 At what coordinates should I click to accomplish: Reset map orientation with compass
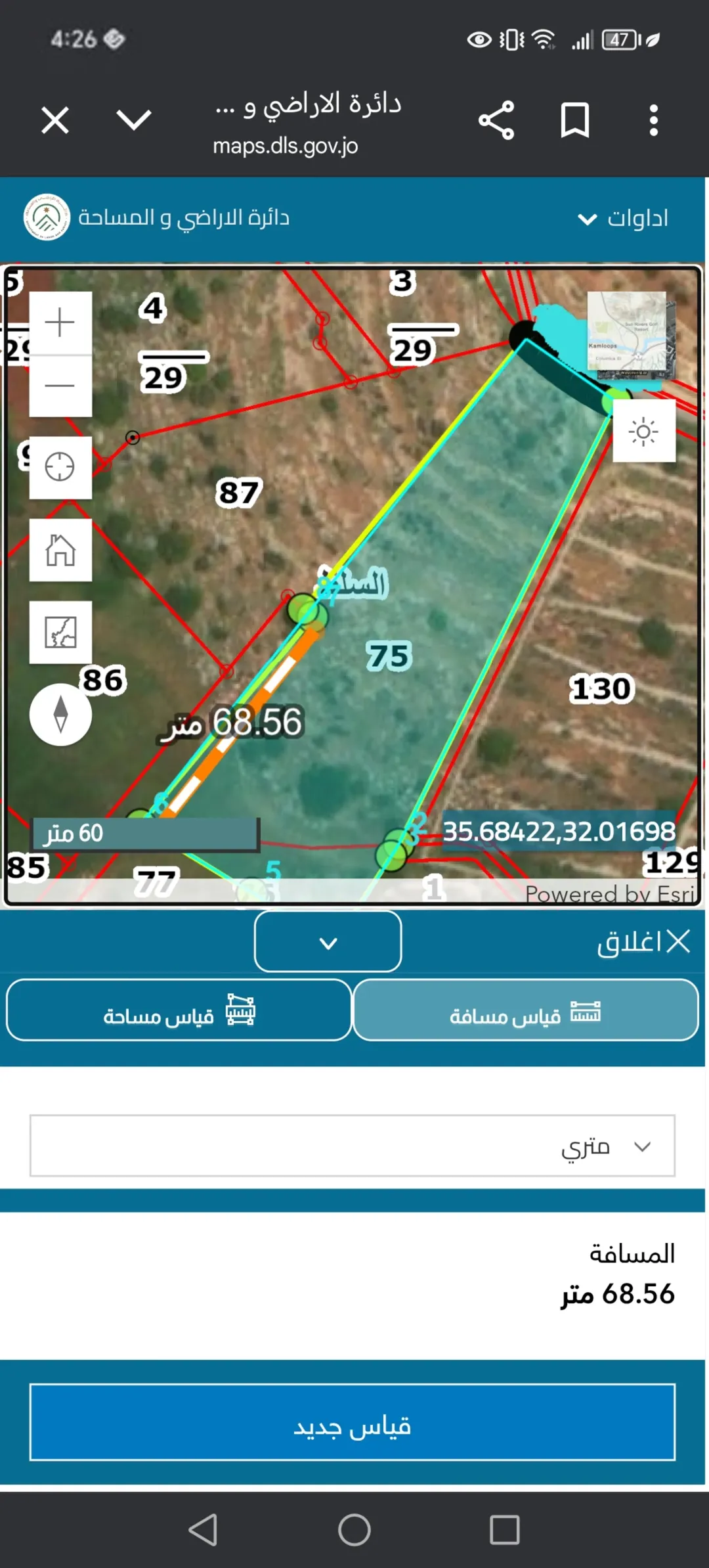60,714
